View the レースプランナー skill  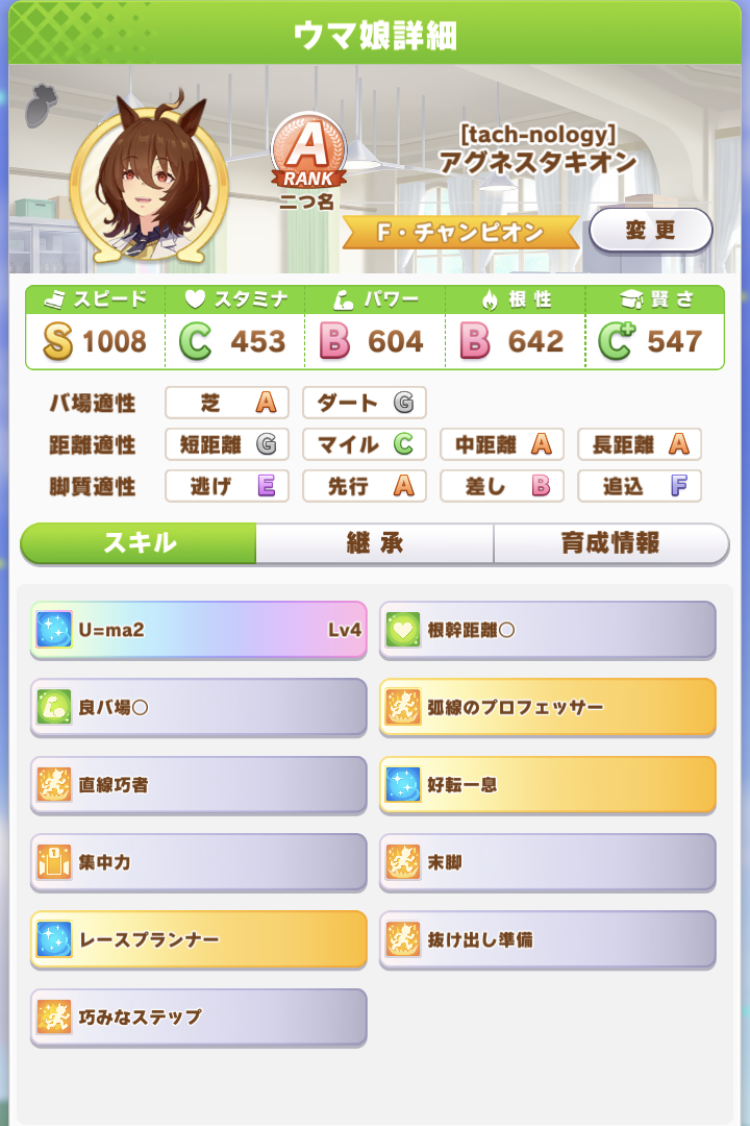click(x=198, y=940)
